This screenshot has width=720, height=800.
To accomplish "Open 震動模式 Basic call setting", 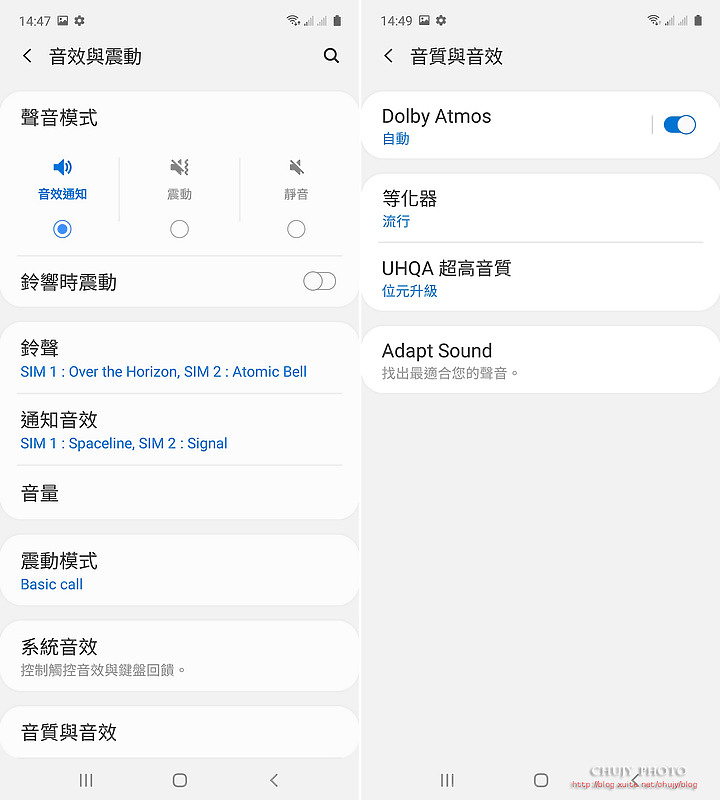I will click(179, 571).
